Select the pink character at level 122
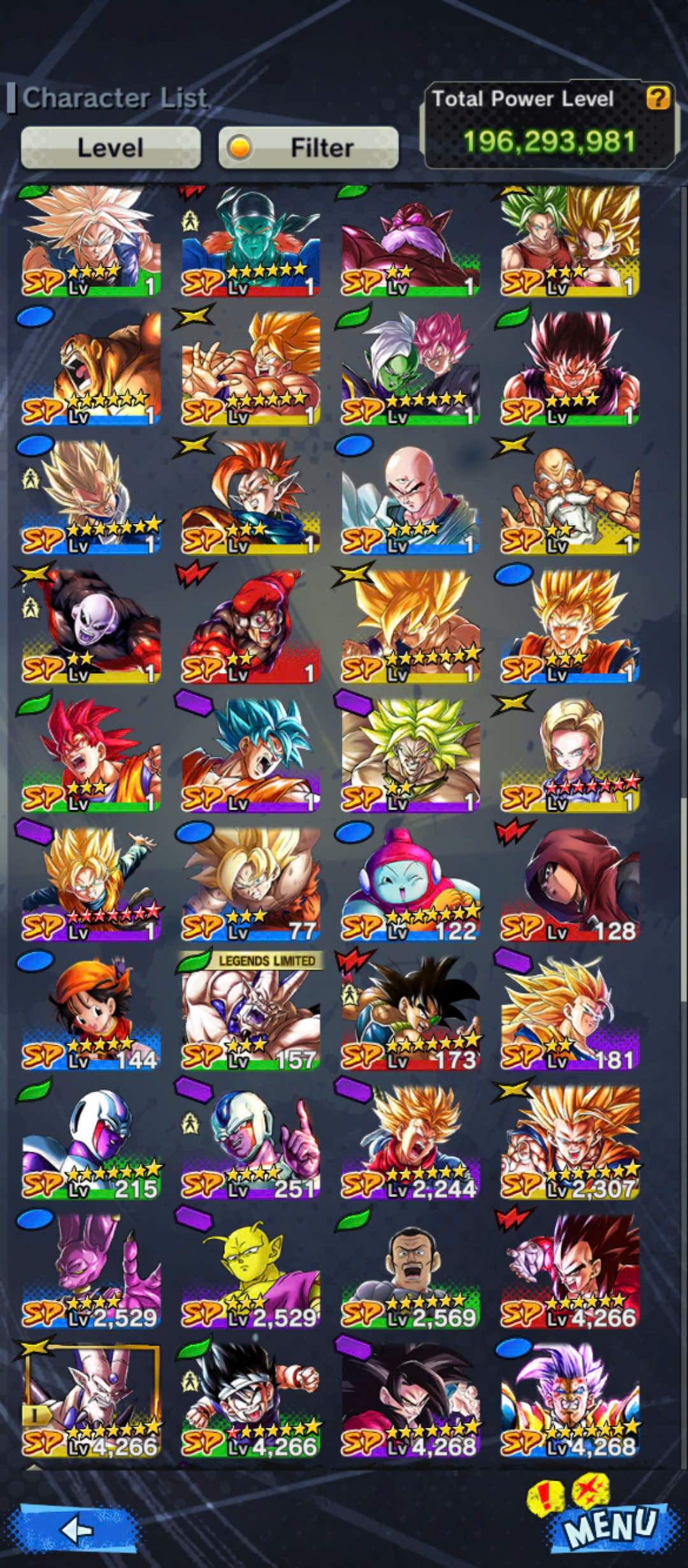 tap(411, 883)
